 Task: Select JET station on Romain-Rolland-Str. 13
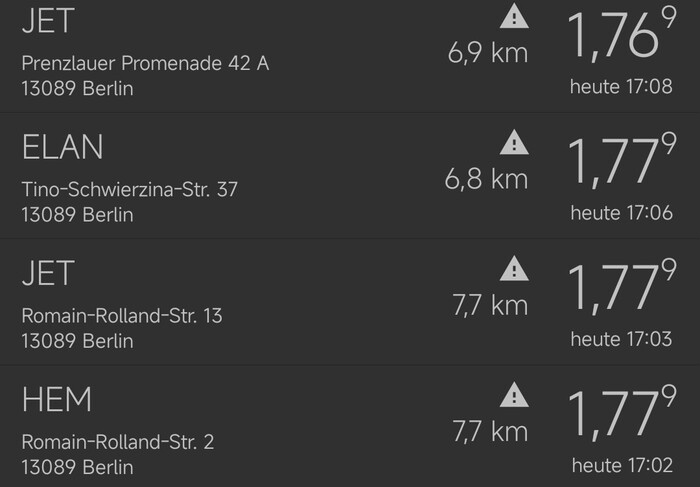click(122, 315)
